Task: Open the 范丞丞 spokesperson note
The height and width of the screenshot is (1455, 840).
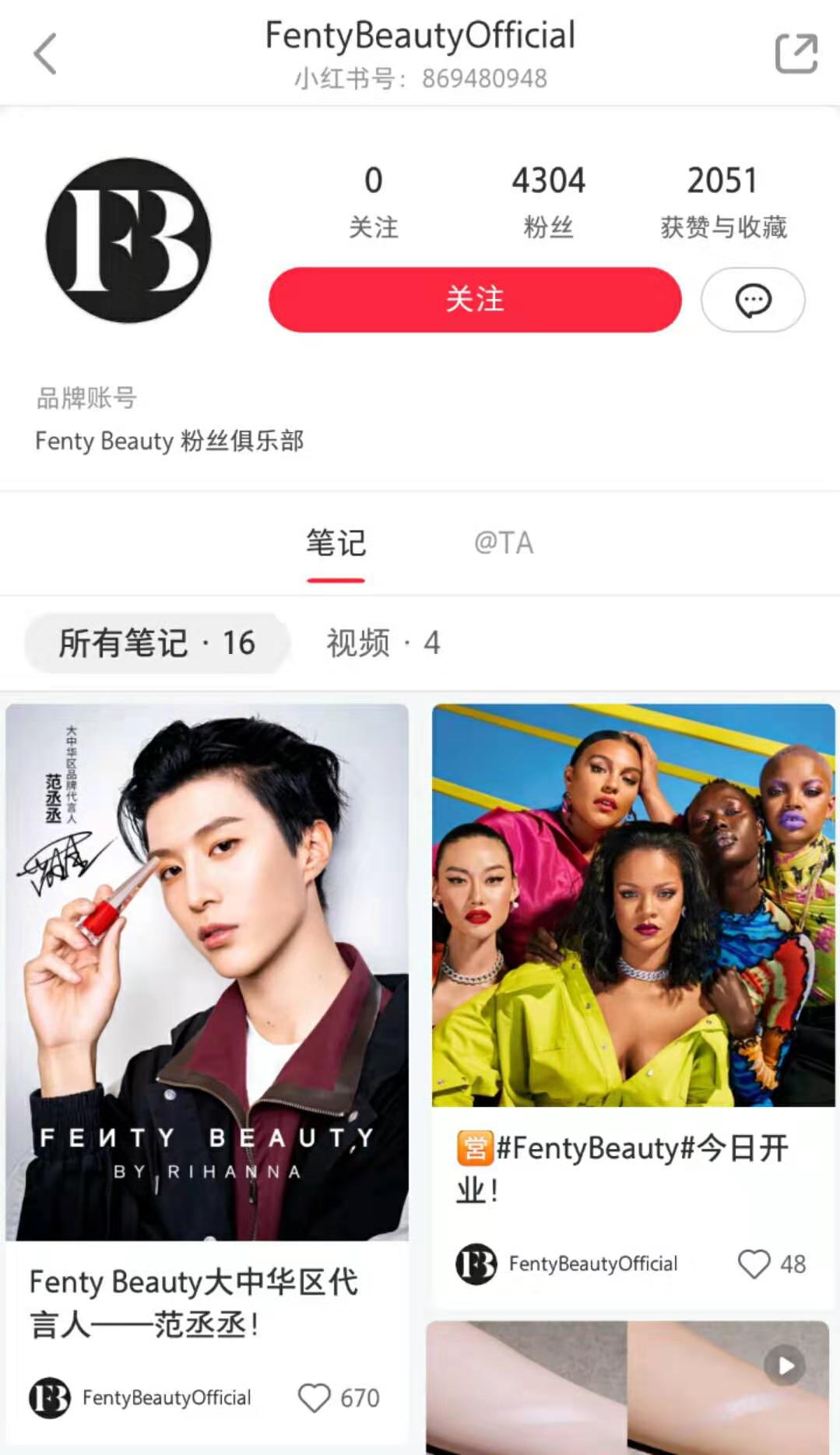Action: tap(207, 972)
